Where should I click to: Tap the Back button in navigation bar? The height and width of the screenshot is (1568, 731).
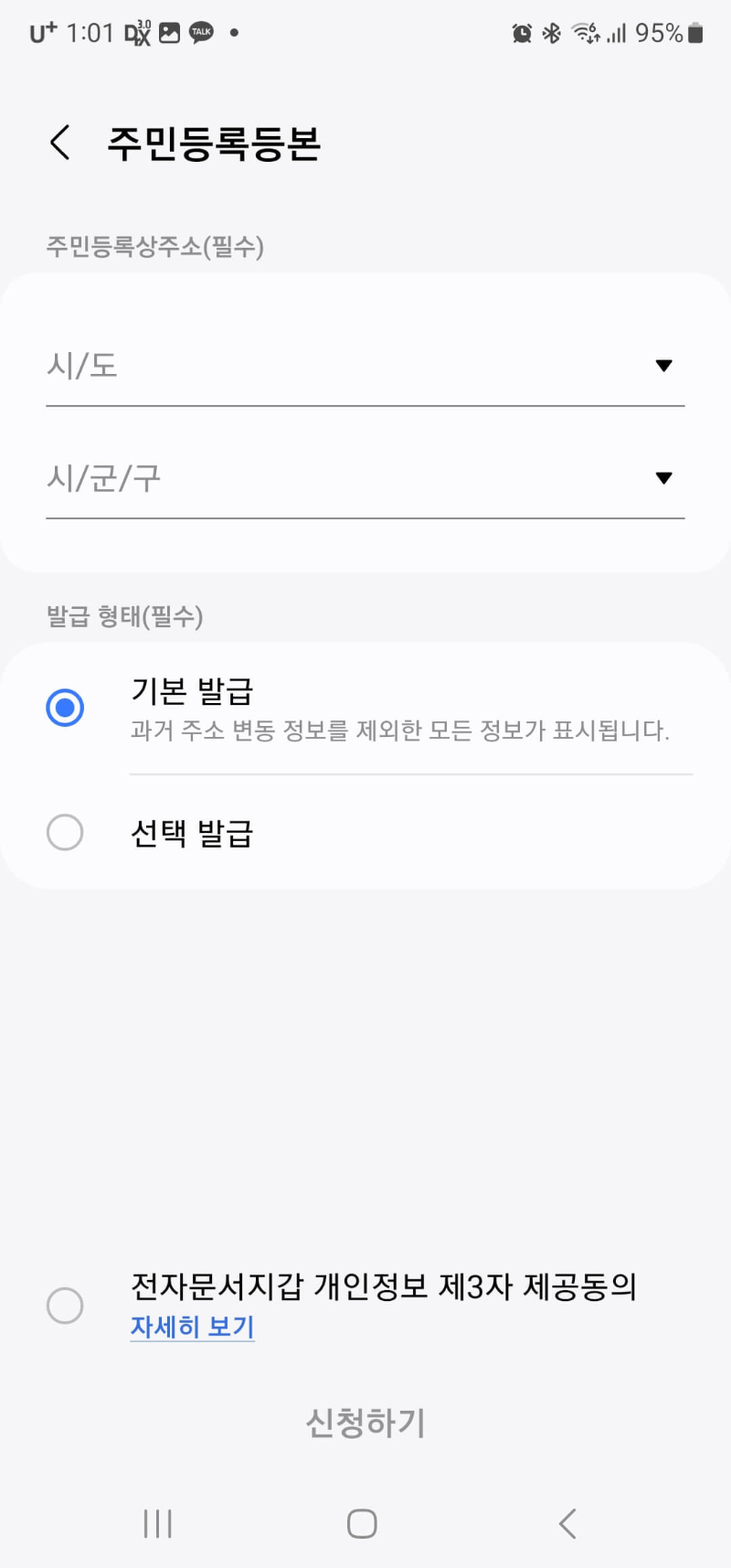pyautogui.click(x=567, y=1523)
